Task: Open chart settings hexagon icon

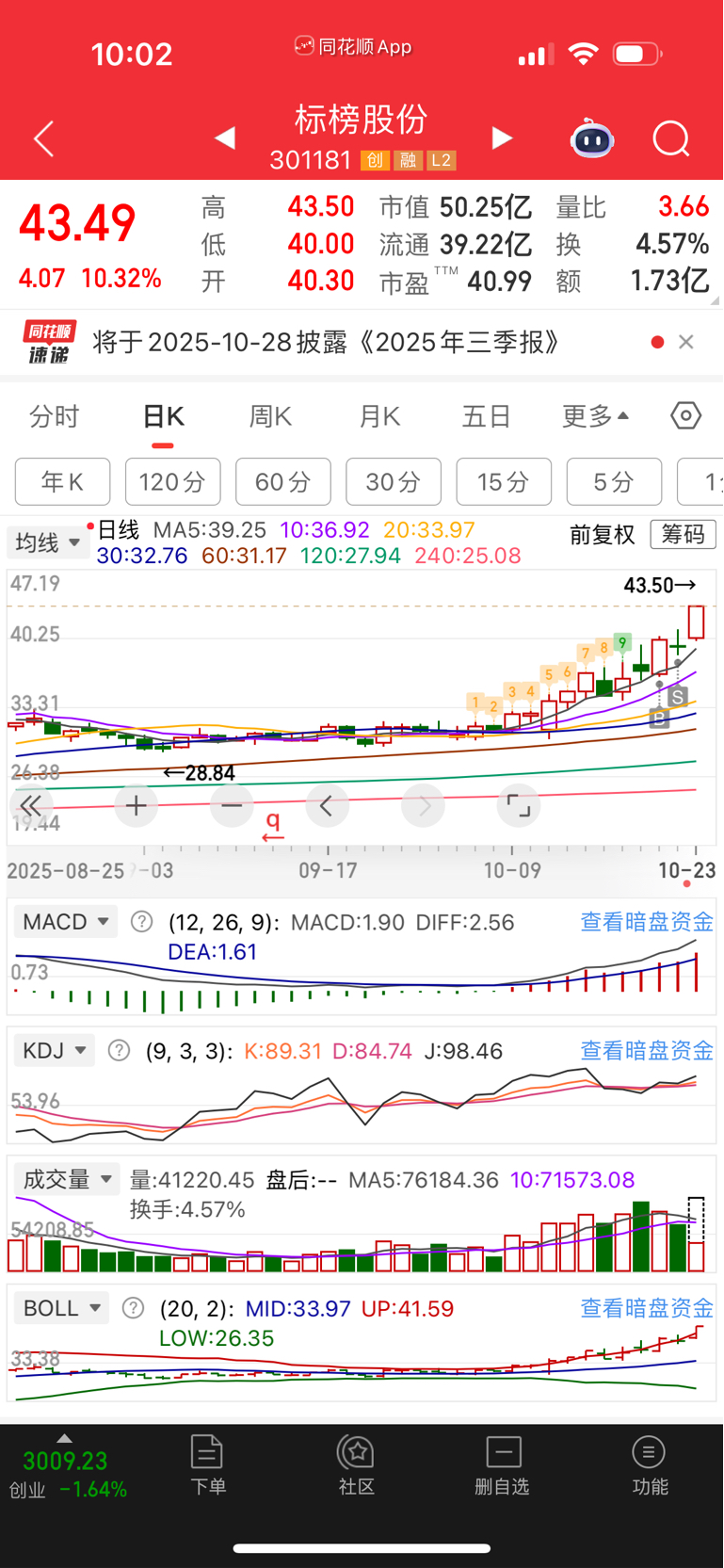Action: click(x=685, y=415)
